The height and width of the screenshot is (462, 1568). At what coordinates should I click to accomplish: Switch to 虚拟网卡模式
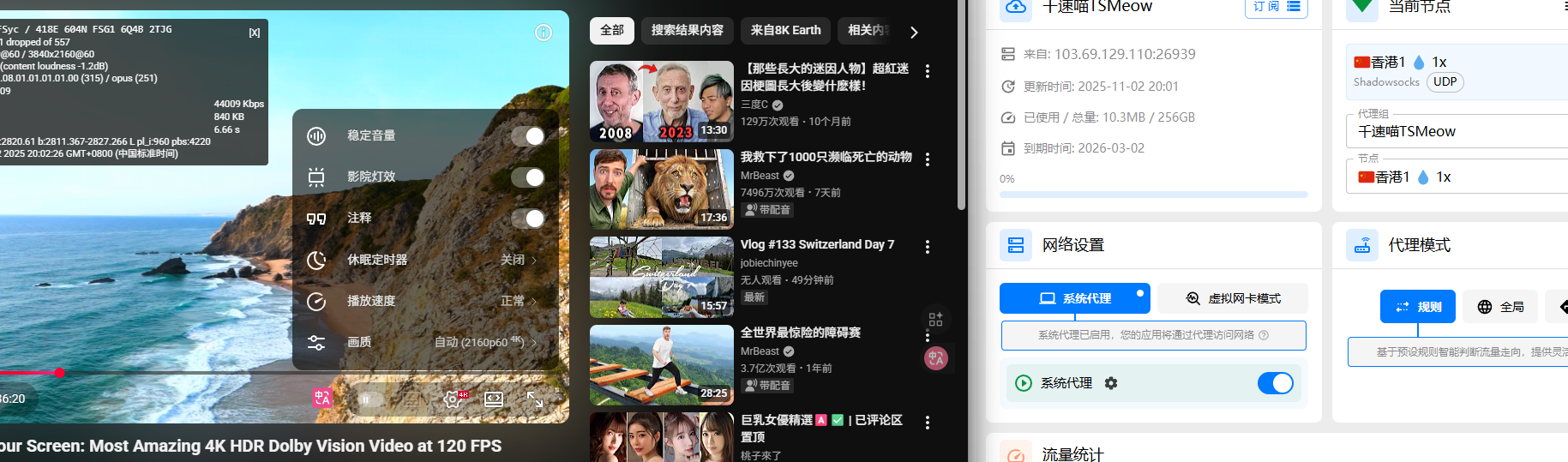[1233, 298]
